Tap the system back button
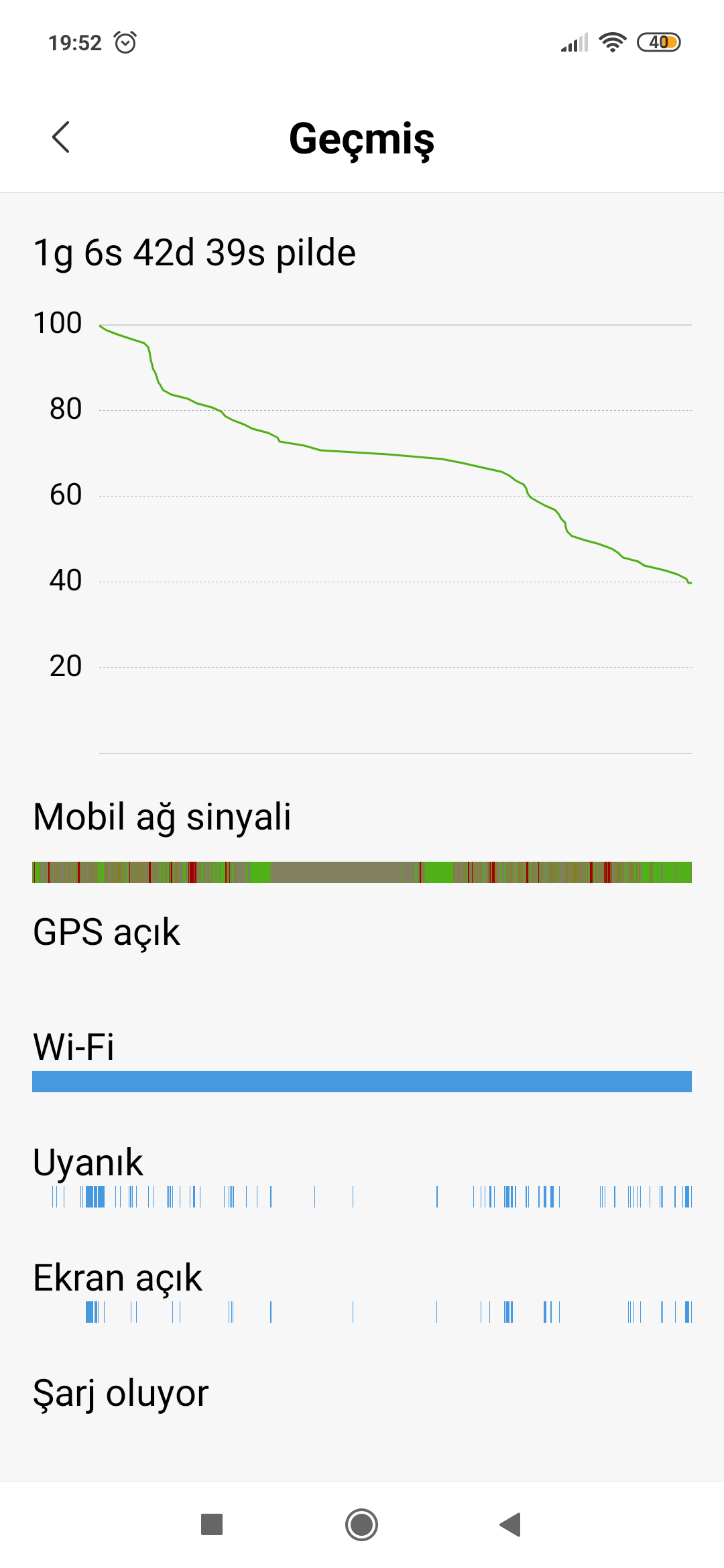This screenshot has height=1568, width=724. pyautogui.click(x=511, y=1524)
